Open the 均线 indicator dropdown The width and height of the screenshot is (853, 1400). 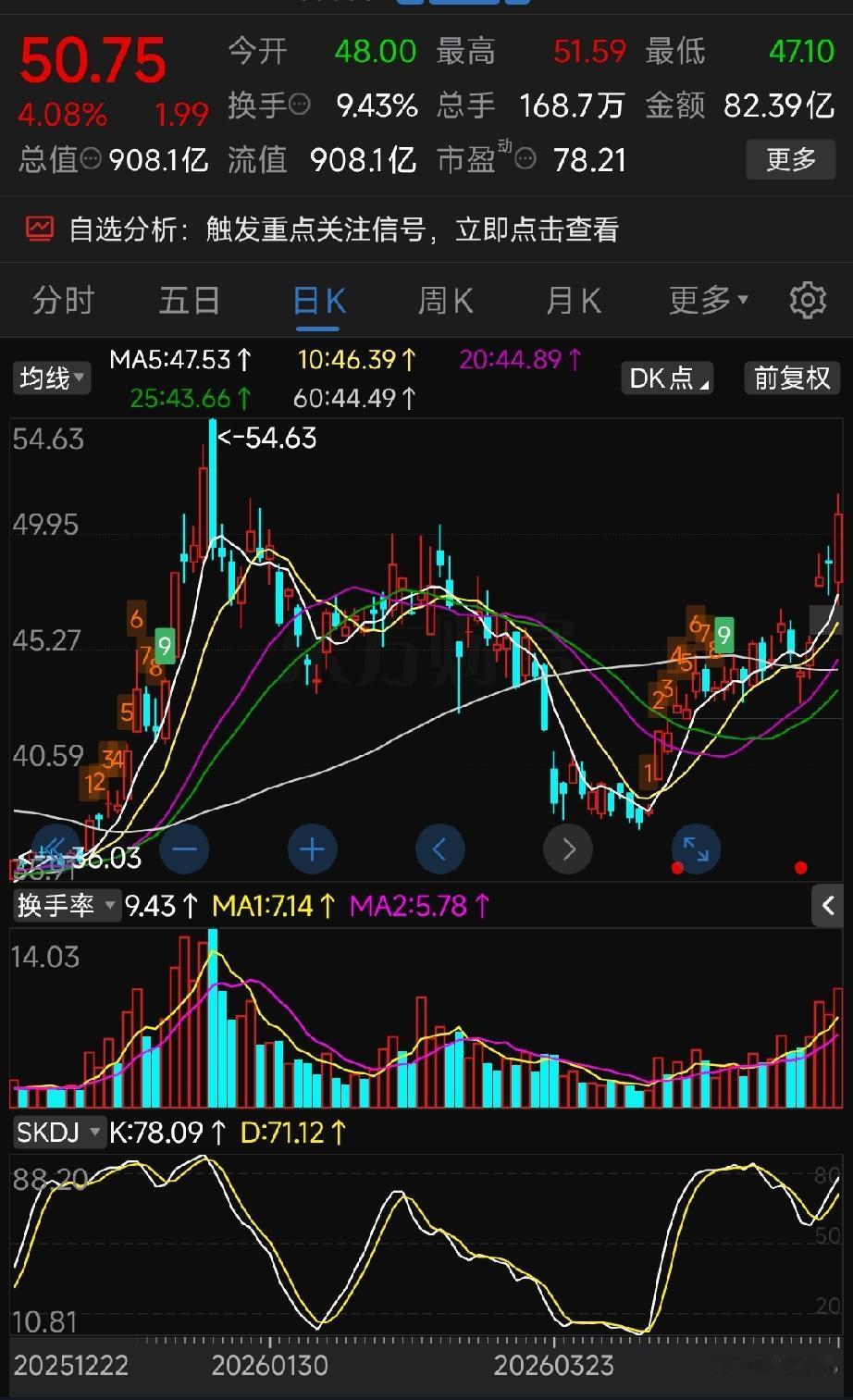point(52,378)
